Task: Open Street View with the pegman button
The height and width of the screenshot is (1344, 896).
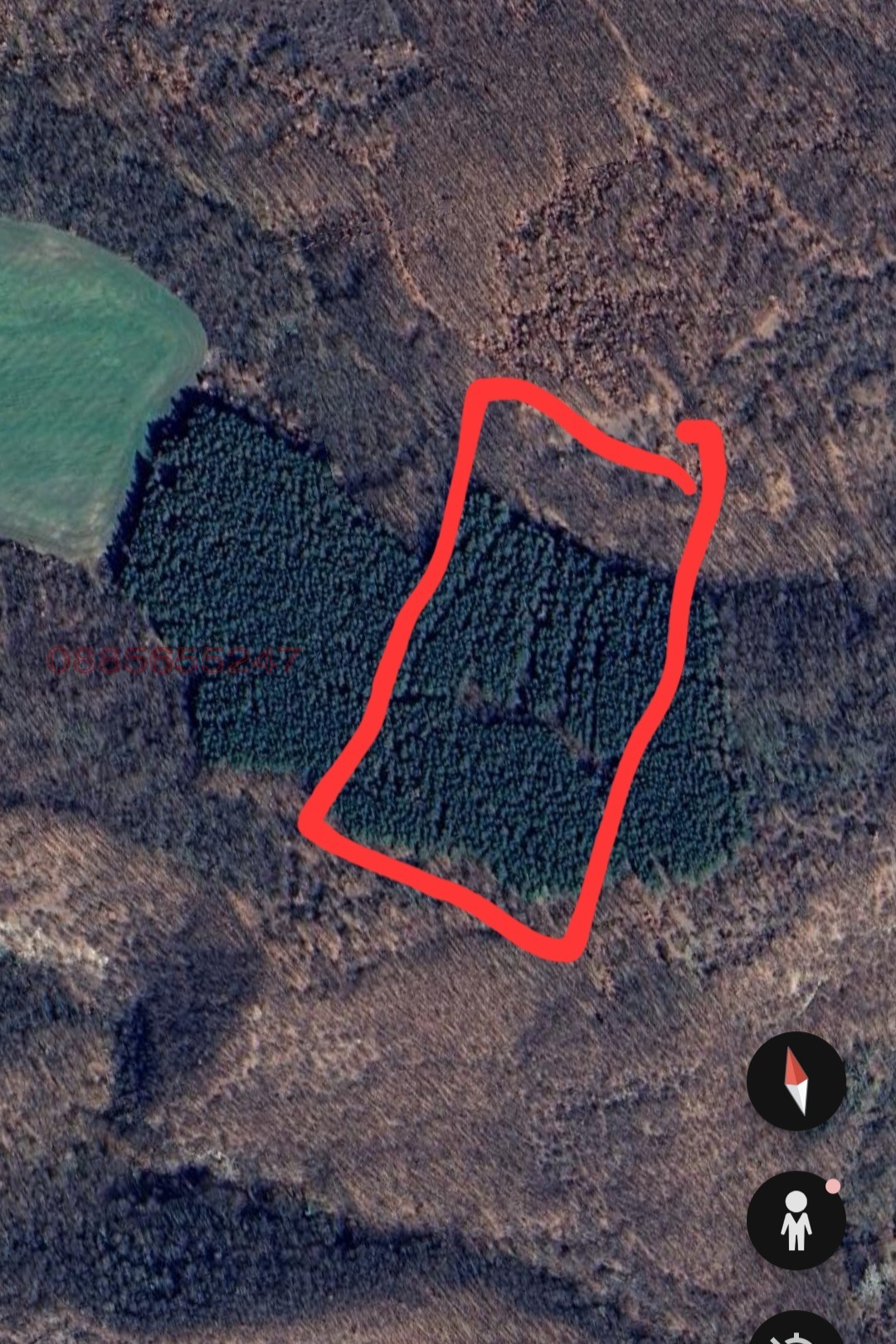Action: point(796,1220)
